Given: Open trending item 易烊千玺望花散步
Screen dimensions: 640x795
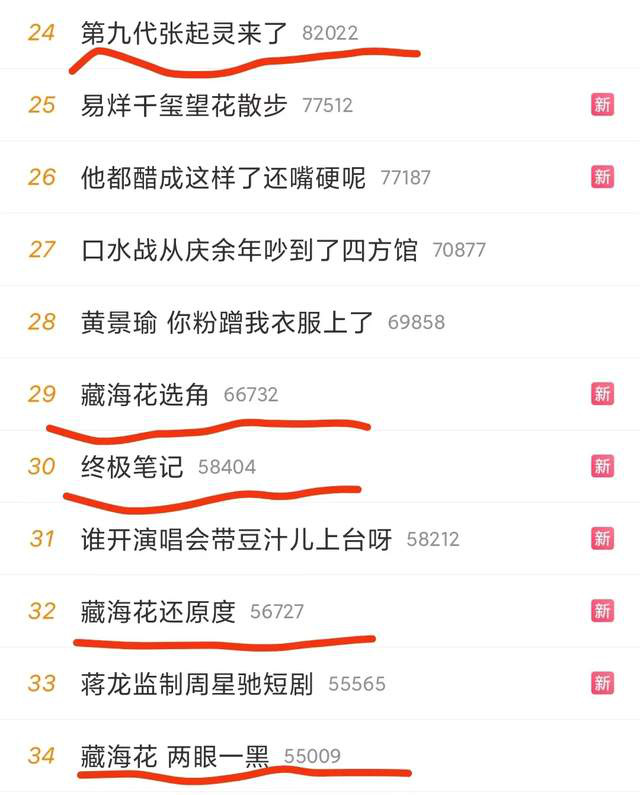Looking at the screenshot, I should point(184,105).
